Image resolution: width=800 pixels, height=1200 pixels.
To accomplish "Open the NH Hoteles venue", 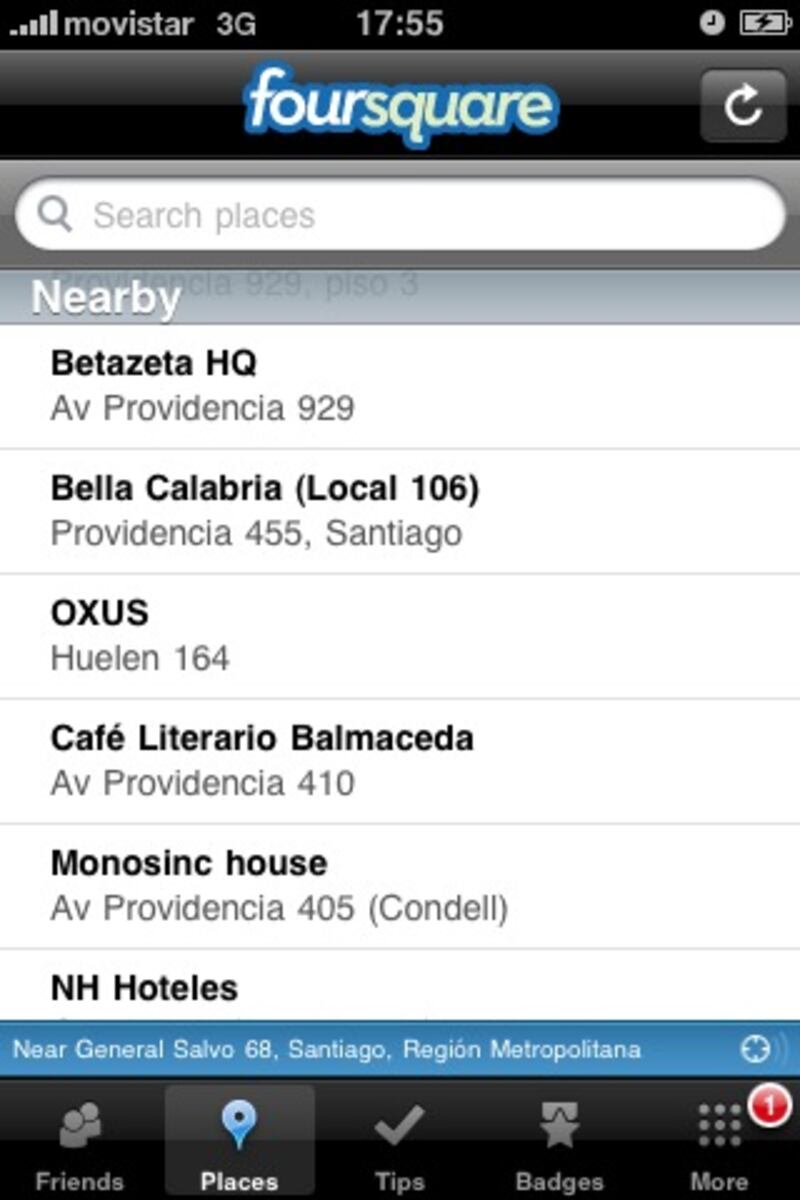I will click(400, 988).
